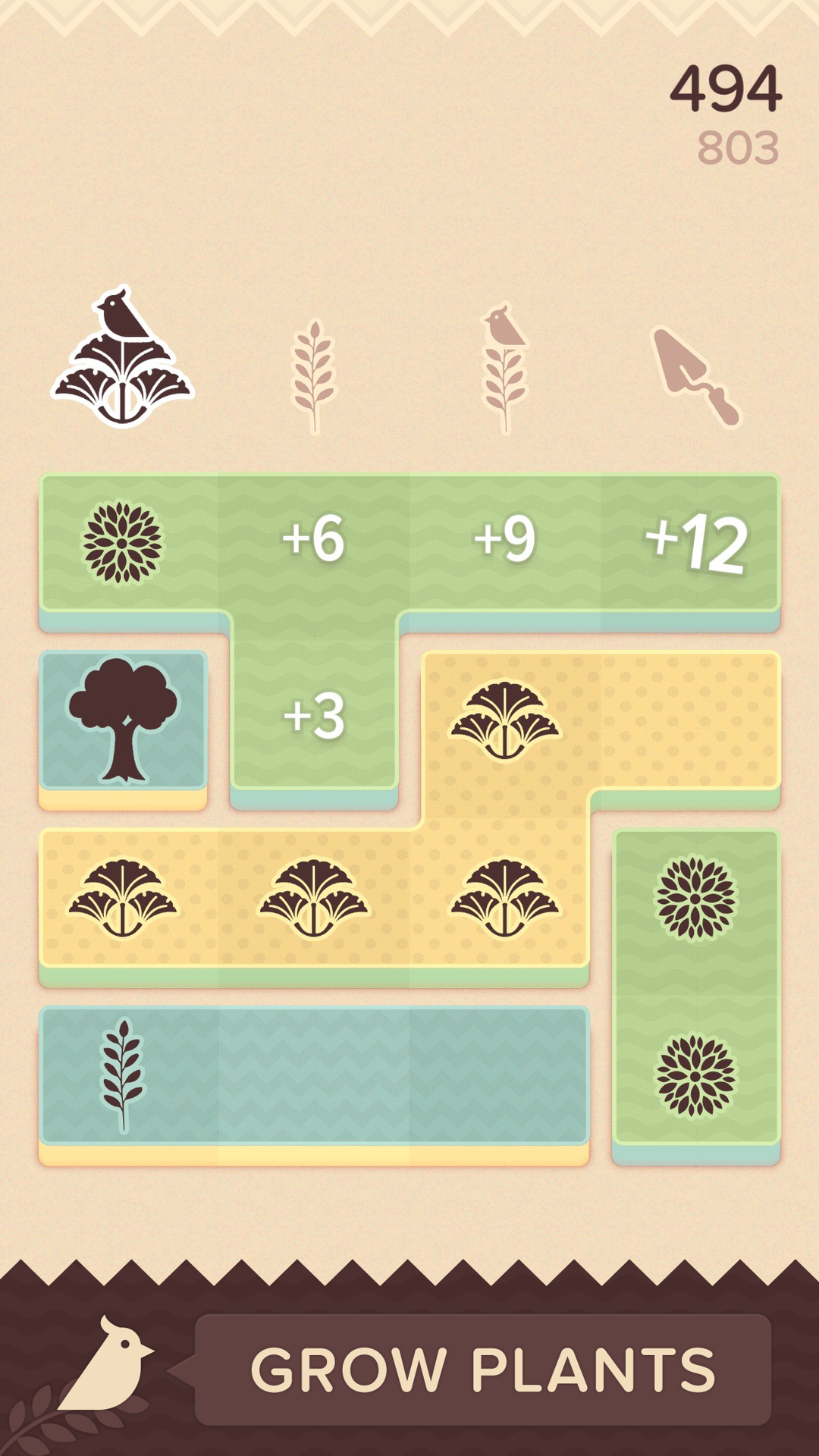This screenshot has width=819, height=1456.
Task: Select the wheat stalk with bird piece
Action: (x=505, y=369)
